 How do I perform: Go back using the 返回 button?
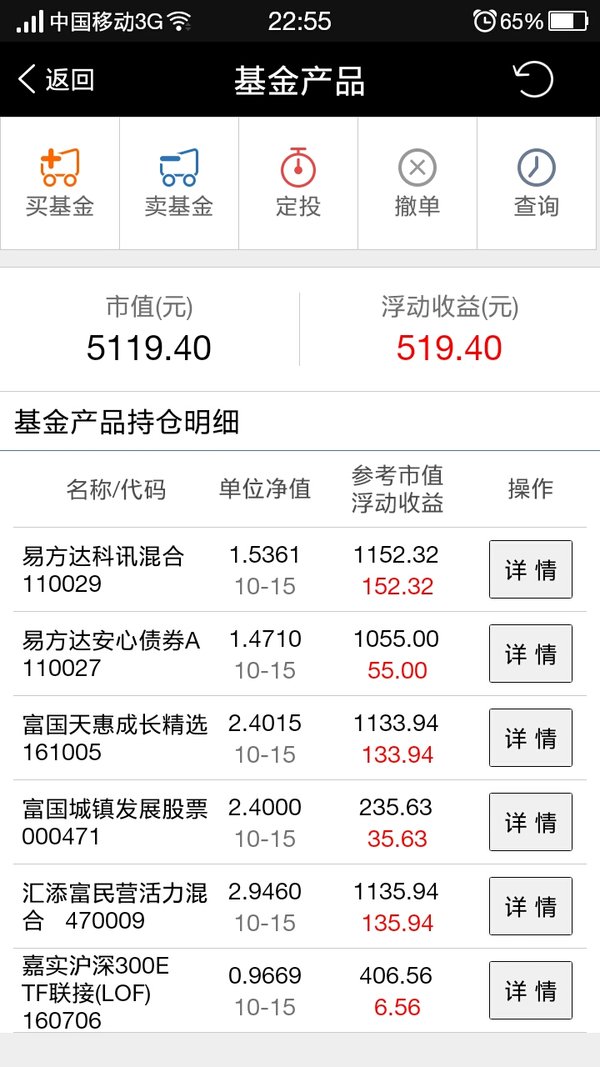coord(56,80)
